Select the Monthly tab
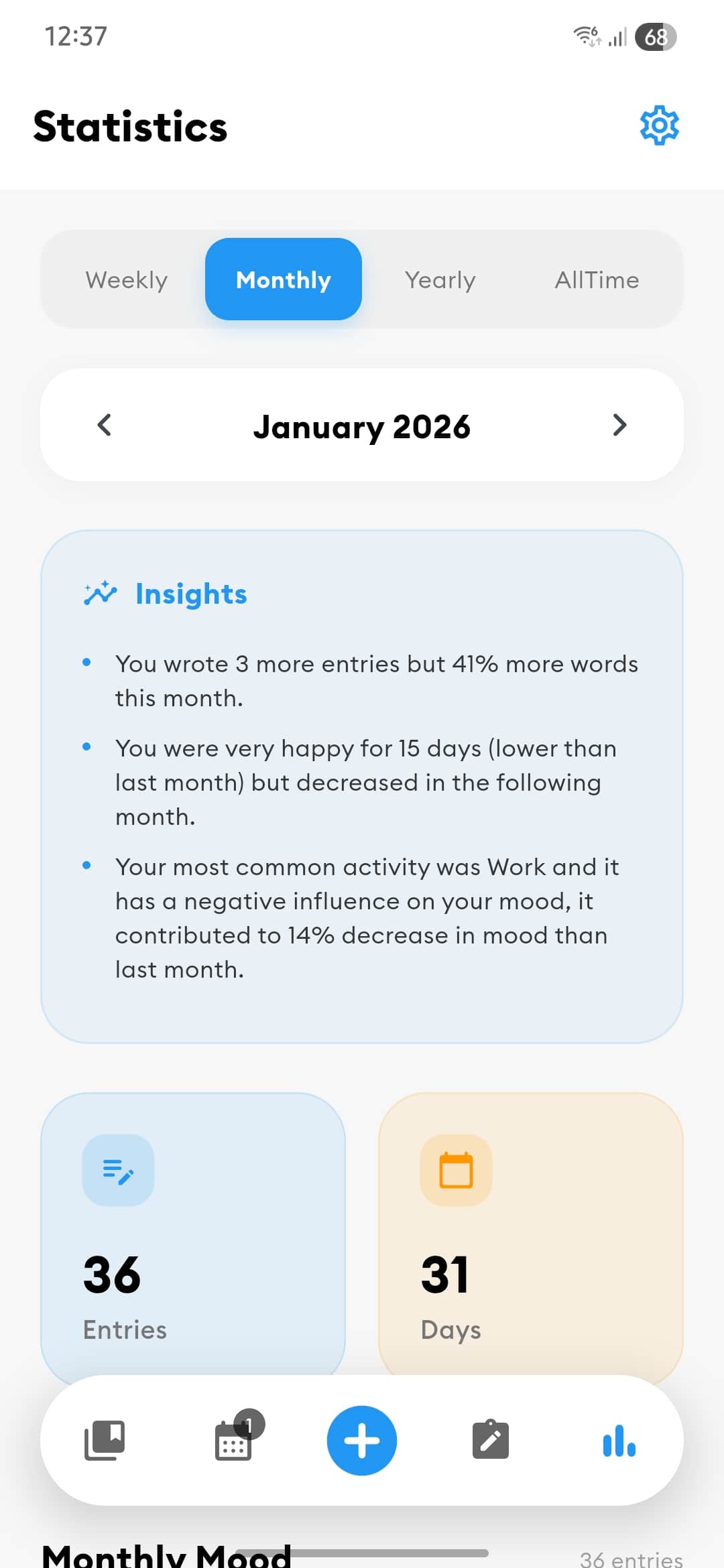Viewport: 724px width, 1568px height. pyautogui.click(x=283, y=279)
